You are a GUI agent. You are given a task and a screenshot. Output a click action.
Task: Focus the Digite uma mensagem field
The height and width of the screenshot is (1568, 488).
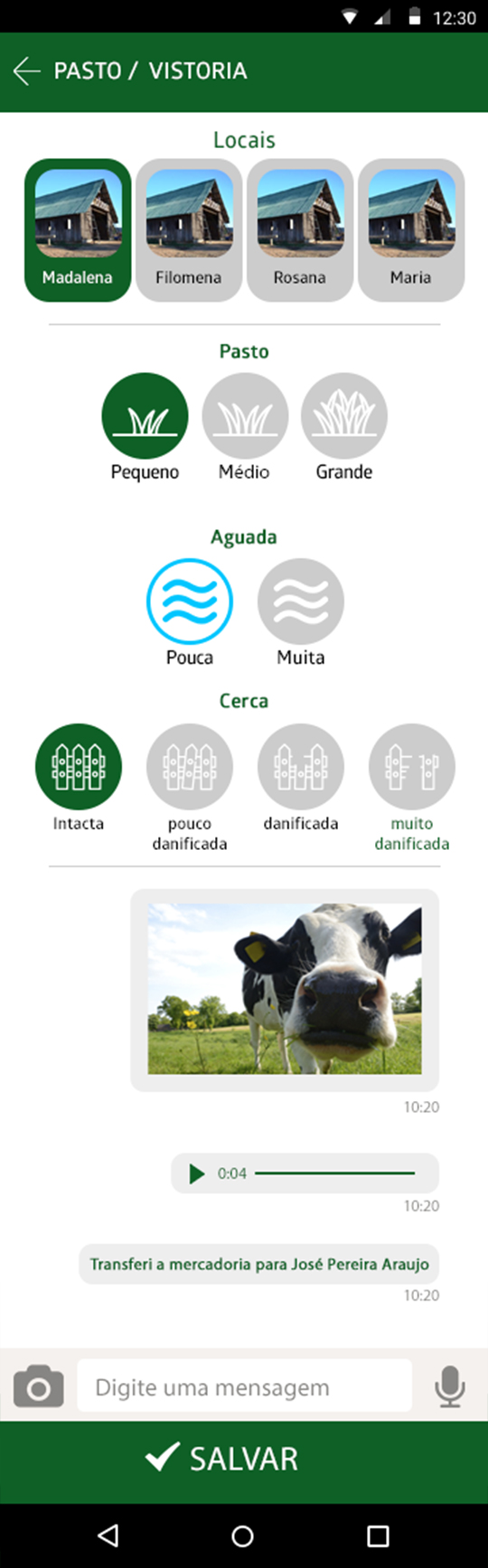[x=245, y=1386]
